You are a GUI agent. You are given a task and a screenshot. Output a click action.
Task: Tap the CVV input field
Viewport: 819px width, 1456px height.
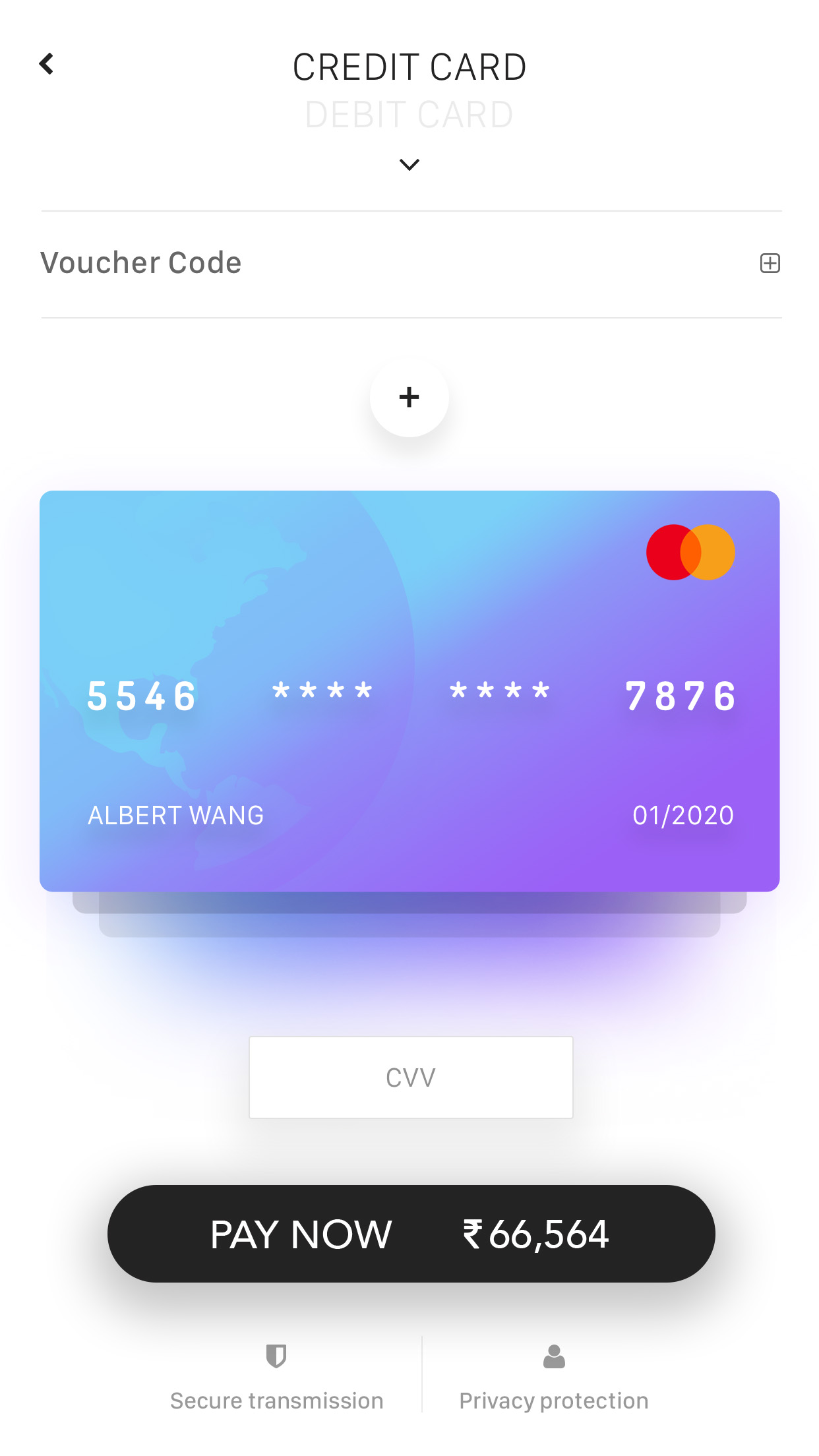(411, 1077)
